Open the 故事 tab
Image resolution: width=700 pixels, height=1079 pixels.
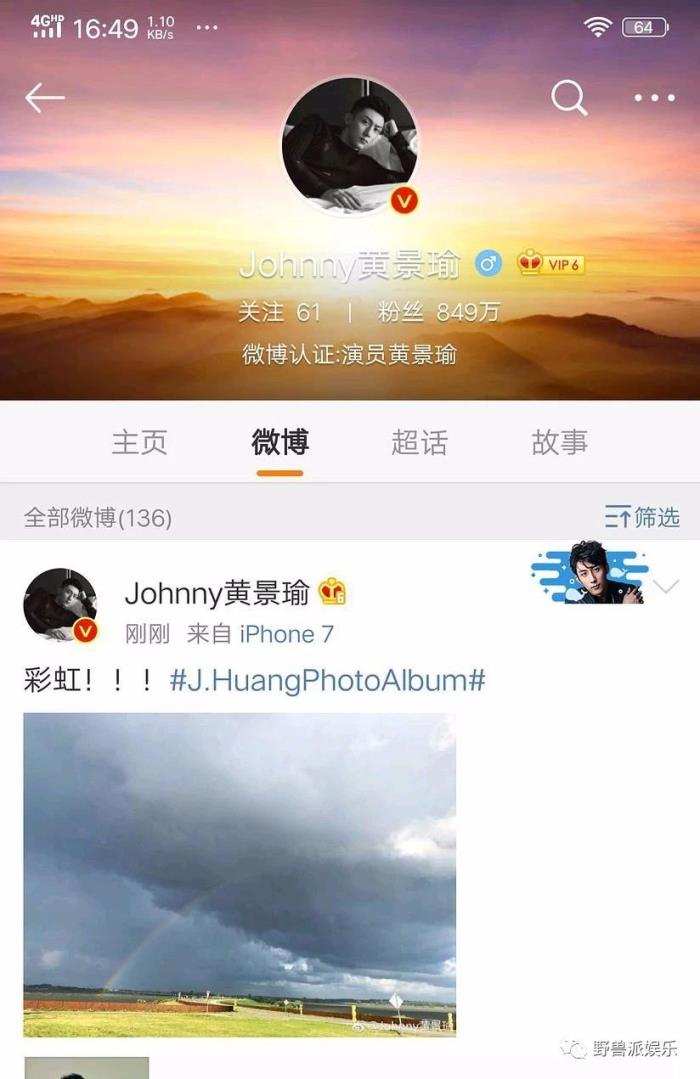point(559,442)
